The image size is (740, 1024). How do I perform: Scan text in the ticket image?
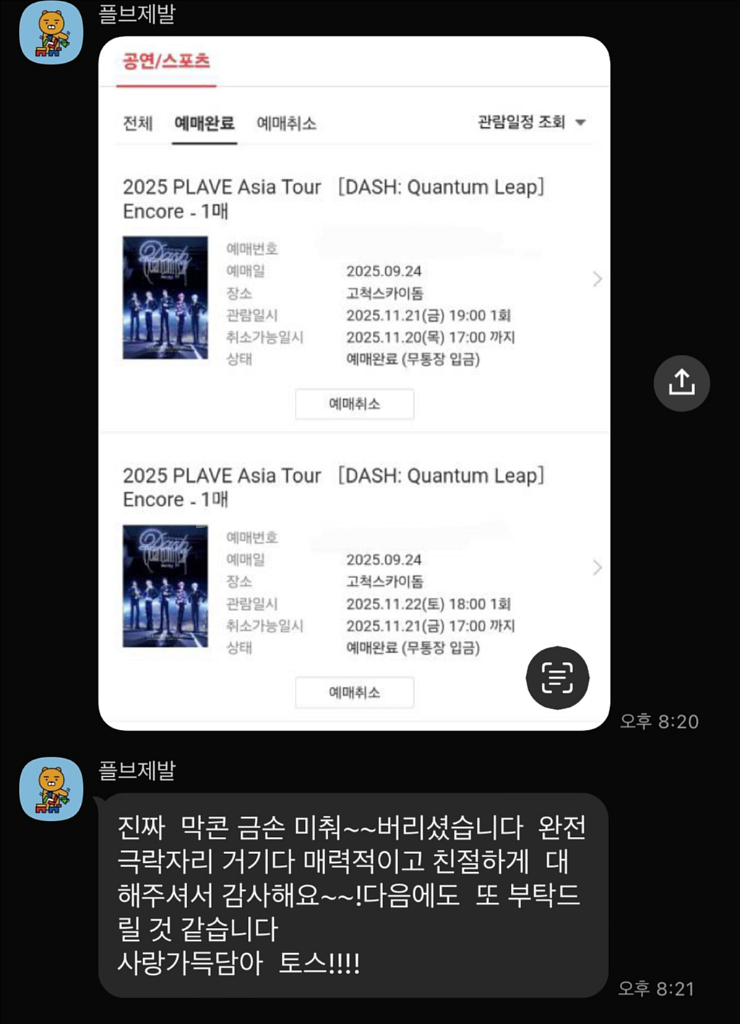[x=557, y=678]
